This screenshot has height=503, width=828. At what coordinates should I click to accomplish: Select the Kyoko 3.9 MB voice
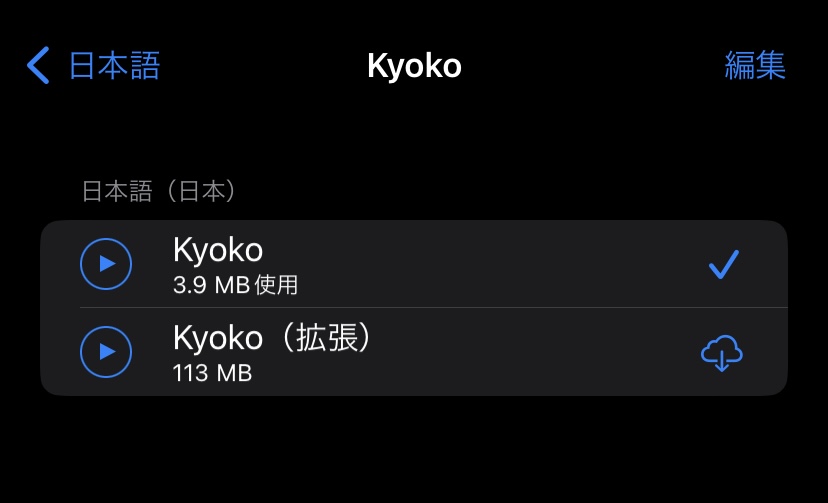(x=400, y=264)
